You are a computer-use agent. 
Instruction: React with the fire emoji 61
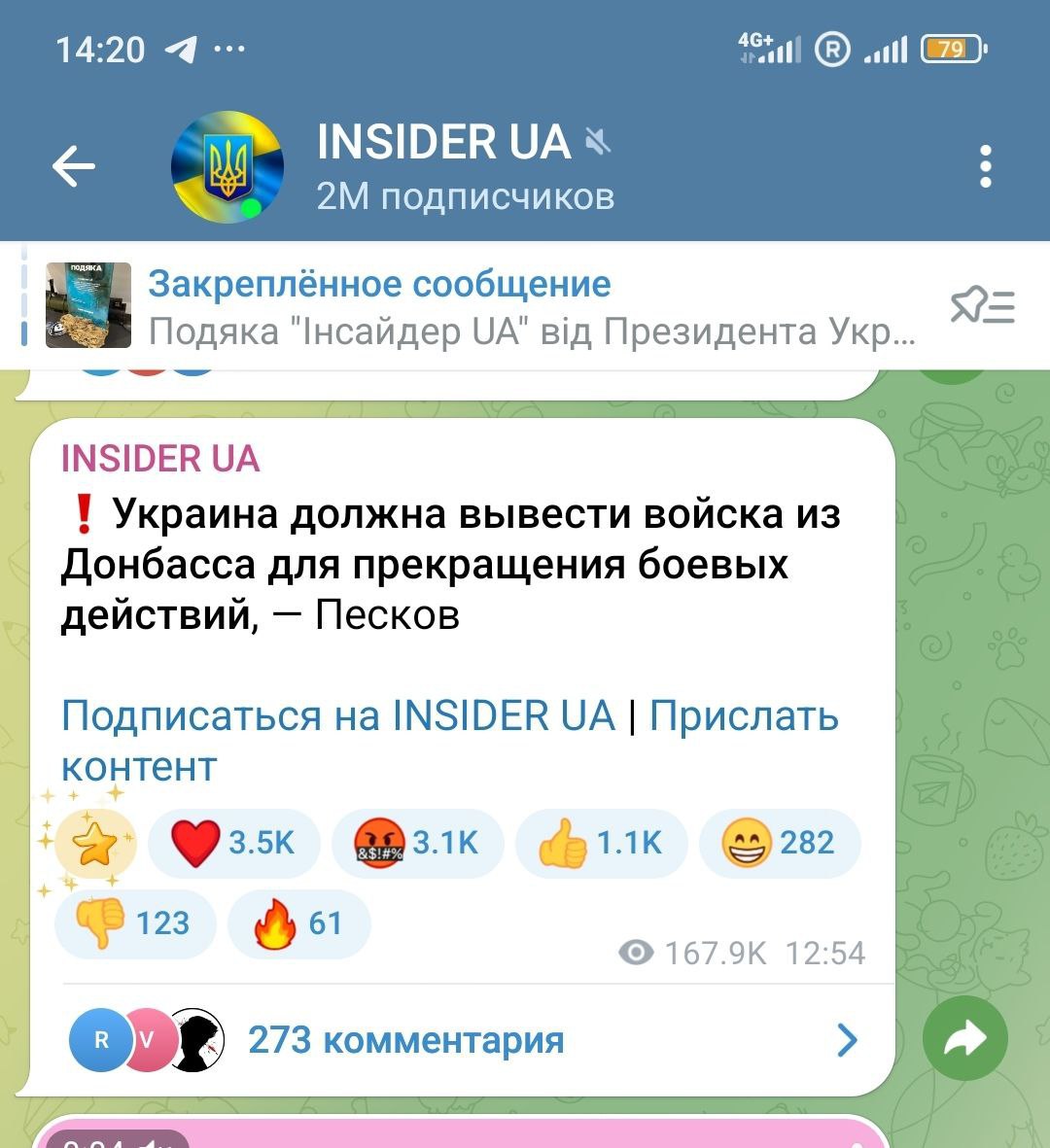[298, 923]
